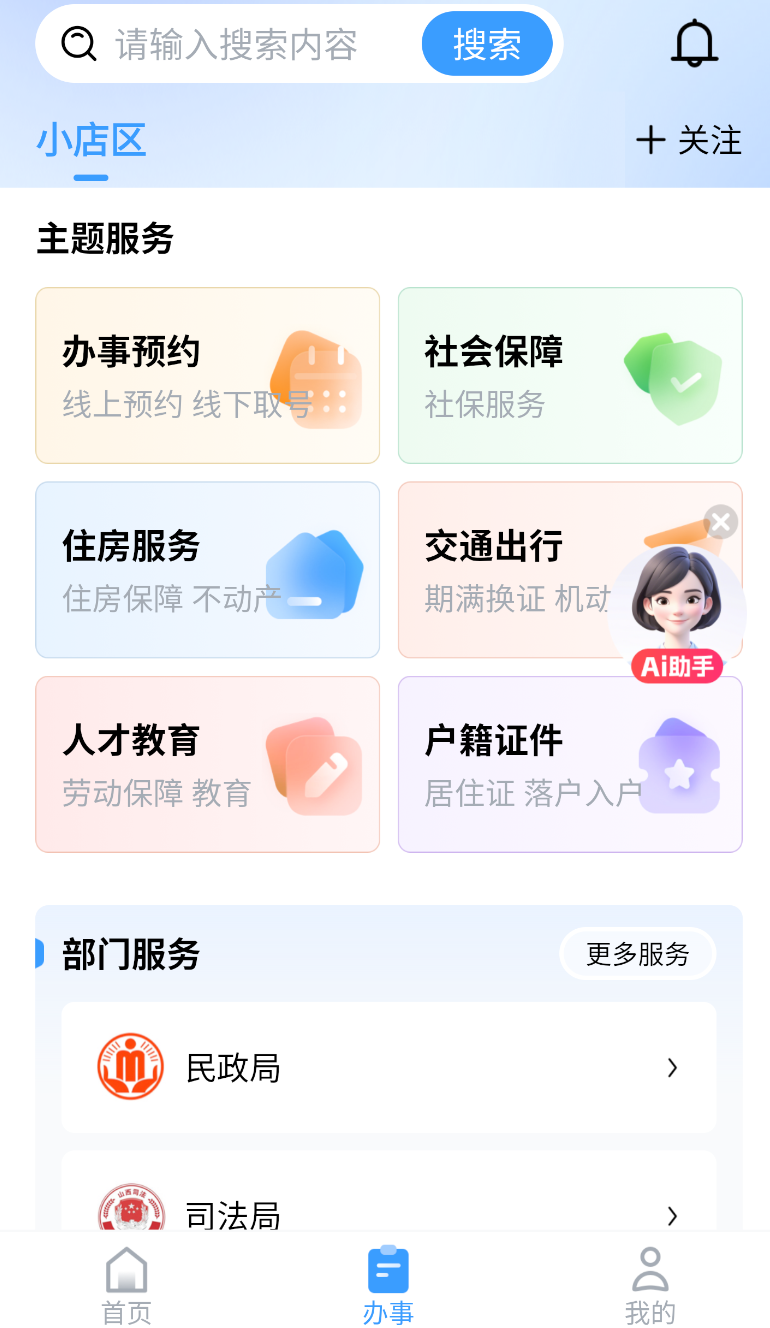Image resolution: width=770 pixels, height=1328 pixels.
Task: Tap the 关注 plus button
Action: [689, 141]
